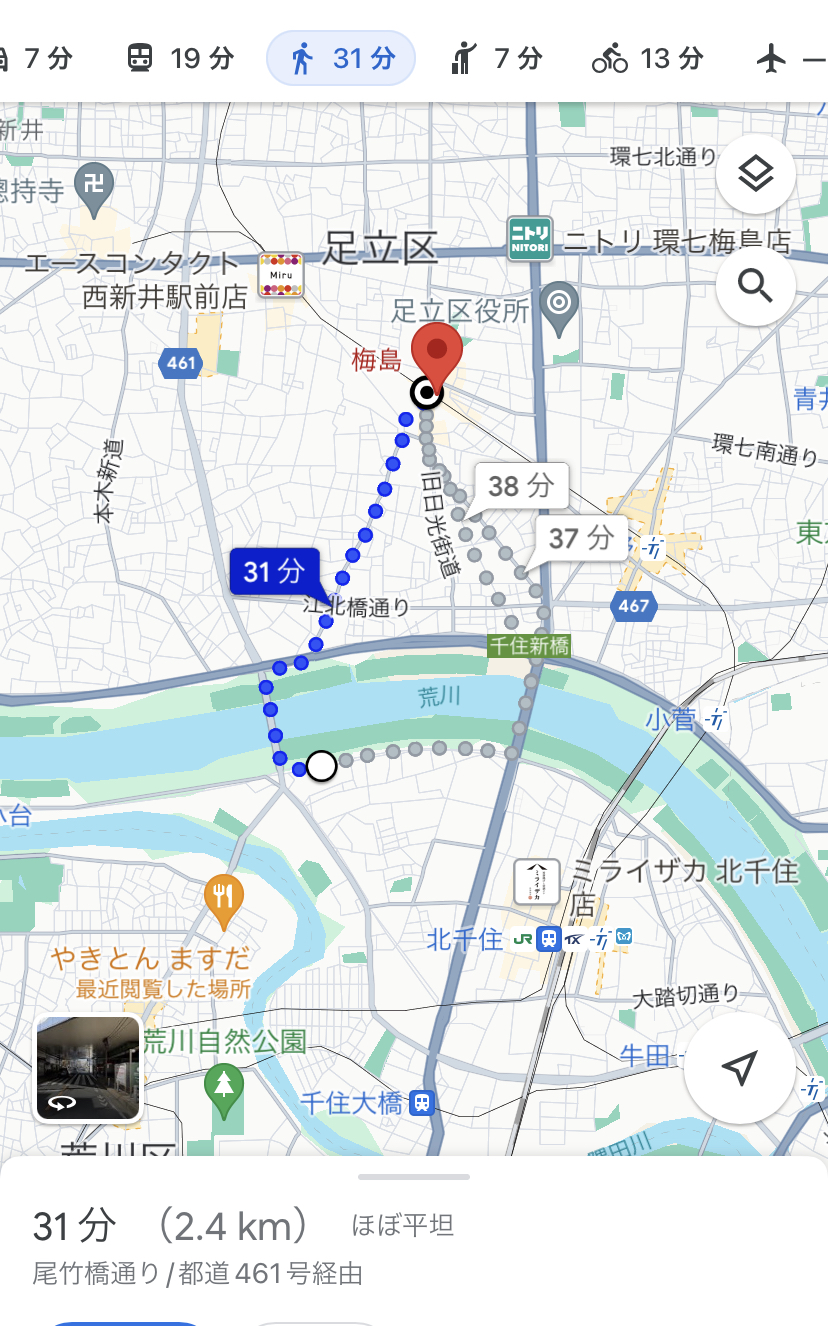This screenshot has width=828, height=1326.
Task: Expand the route details sheet handle
Action: (414, 1177)
